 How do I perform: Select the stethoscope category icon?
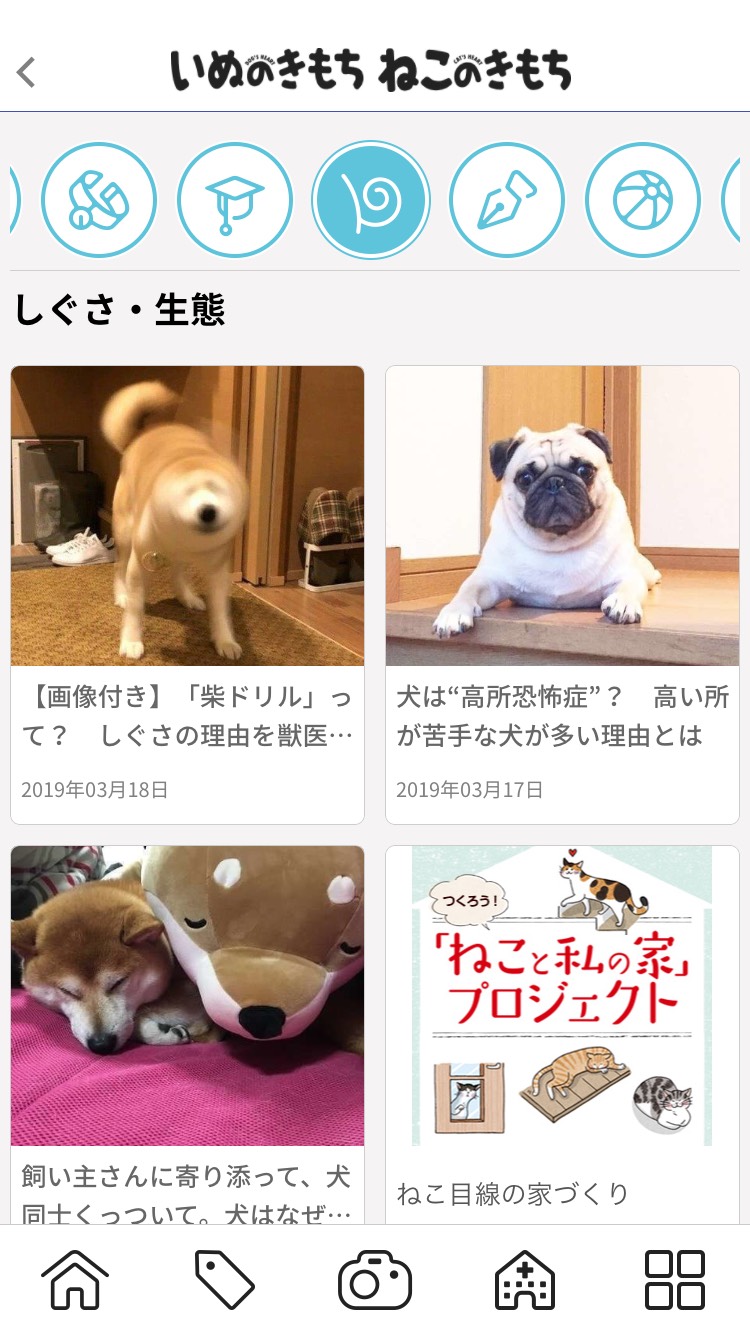98,200
